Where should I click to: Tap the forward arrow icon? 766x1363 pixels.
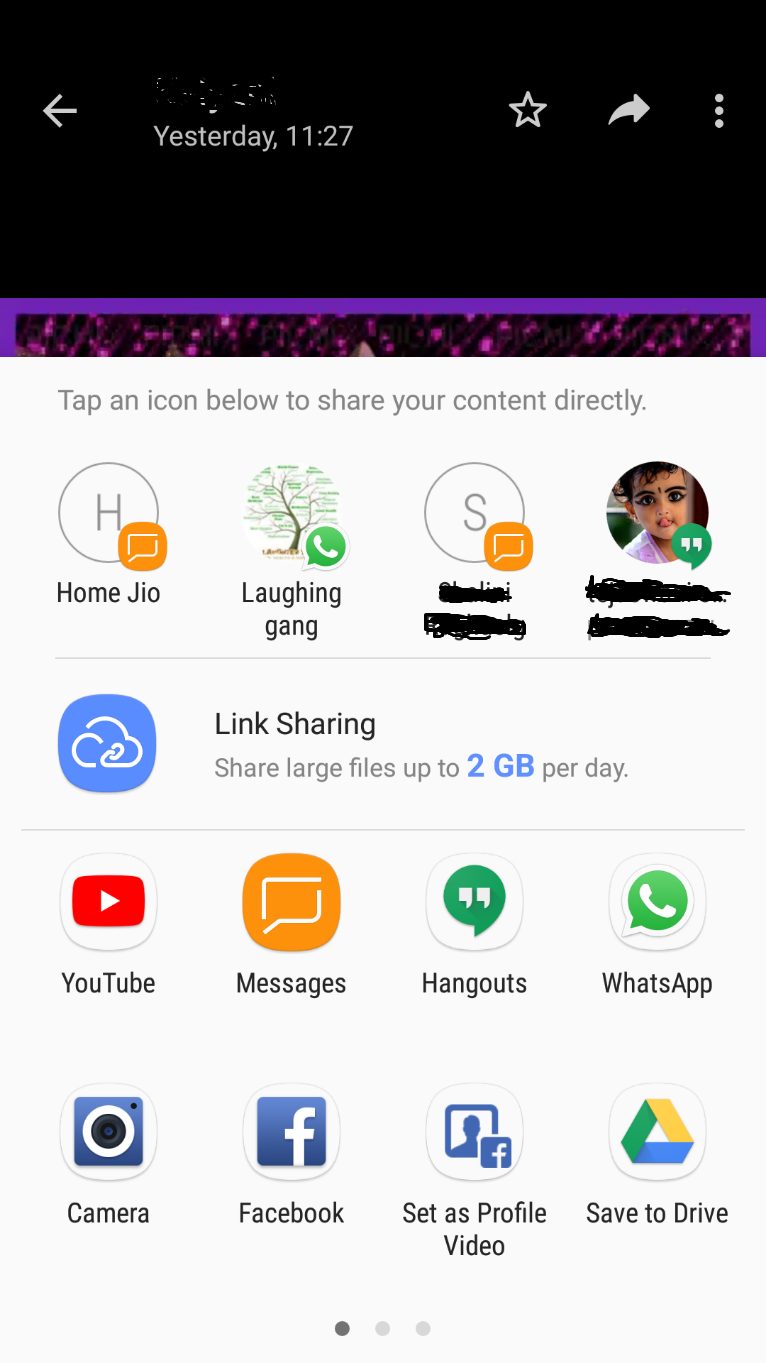coord(629,110)
